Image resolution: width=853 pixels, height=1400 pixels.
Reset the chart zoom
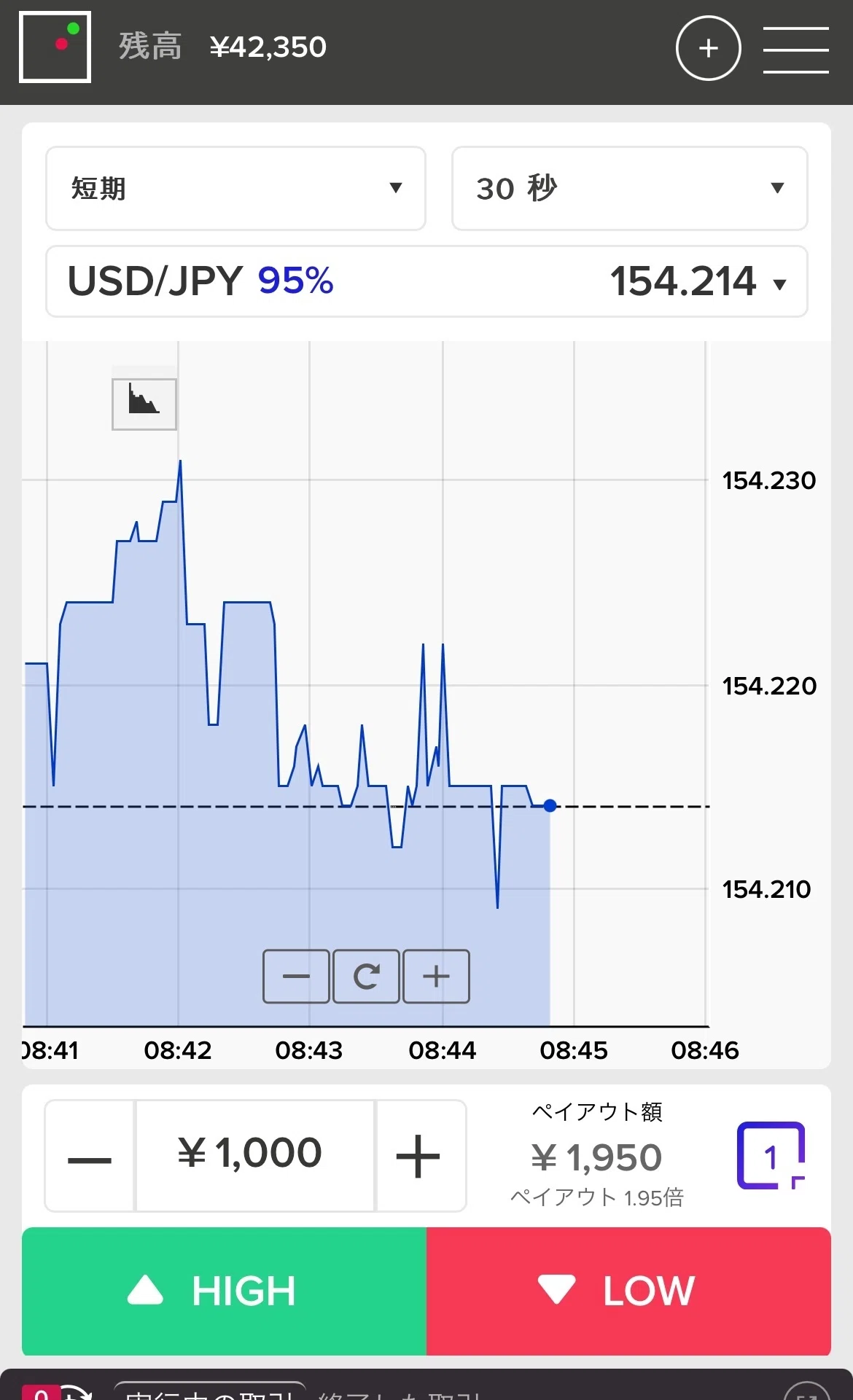pos(366,976)
